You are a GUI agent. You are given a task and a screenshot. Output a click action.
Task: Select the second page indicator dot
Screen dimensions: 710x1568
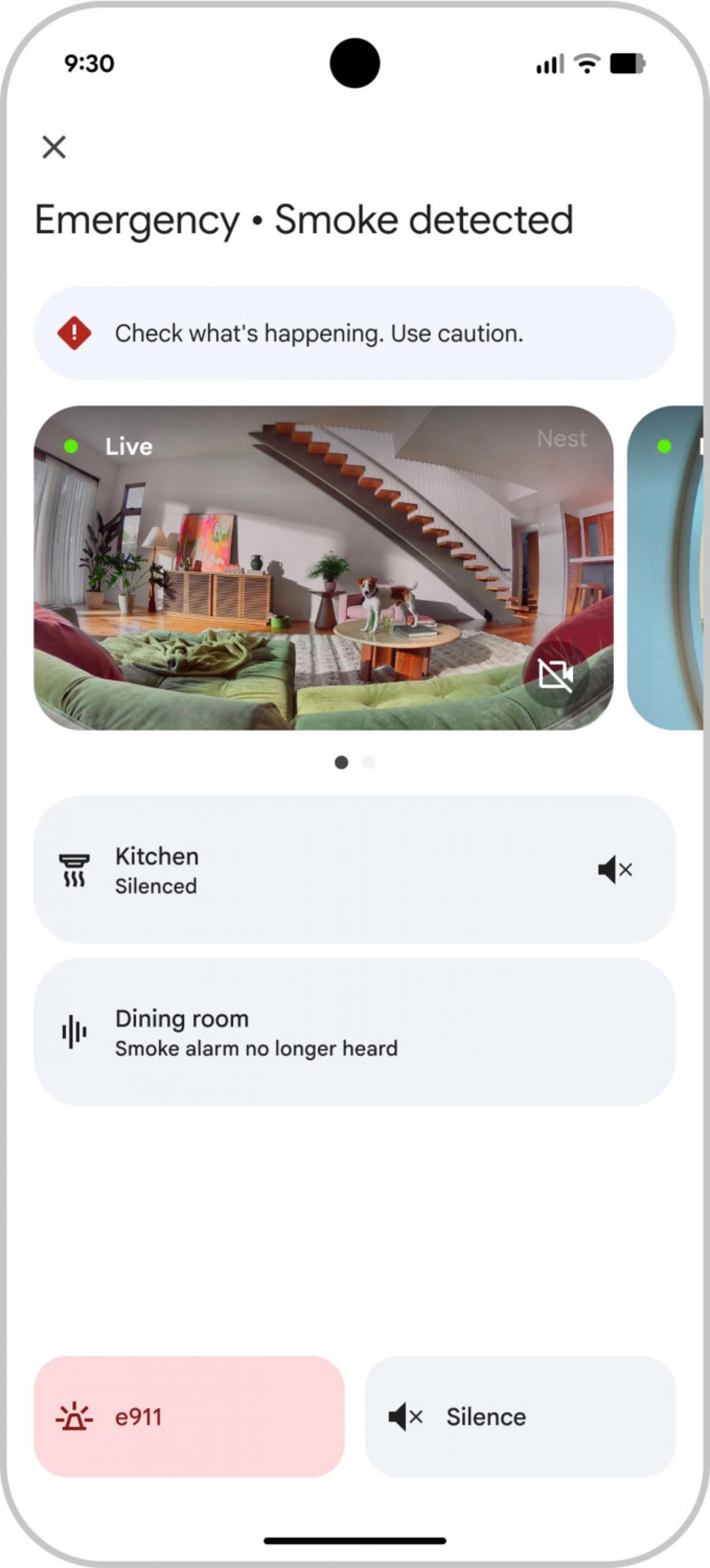click(x=368, y=762)
